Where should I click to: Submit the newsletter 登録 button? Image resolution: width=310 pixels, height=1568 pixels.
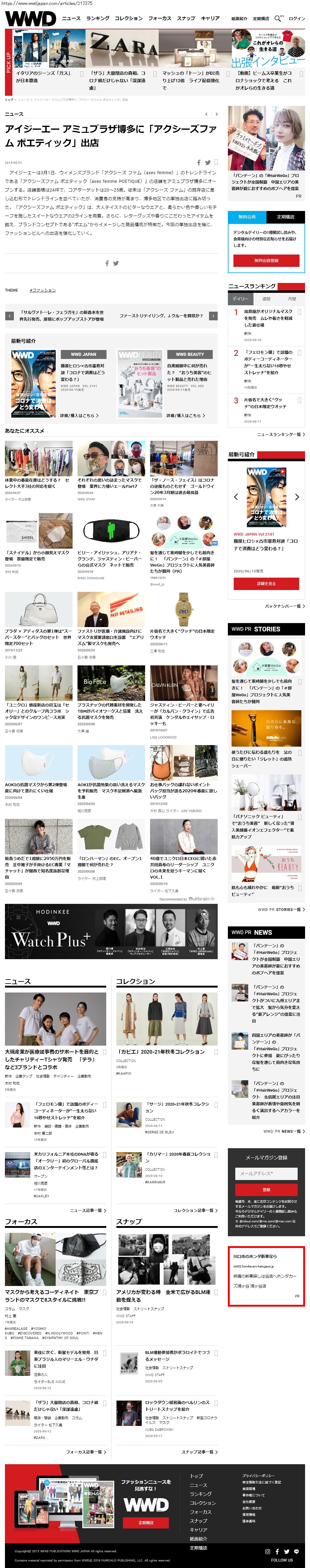[x=266, y=1189]
